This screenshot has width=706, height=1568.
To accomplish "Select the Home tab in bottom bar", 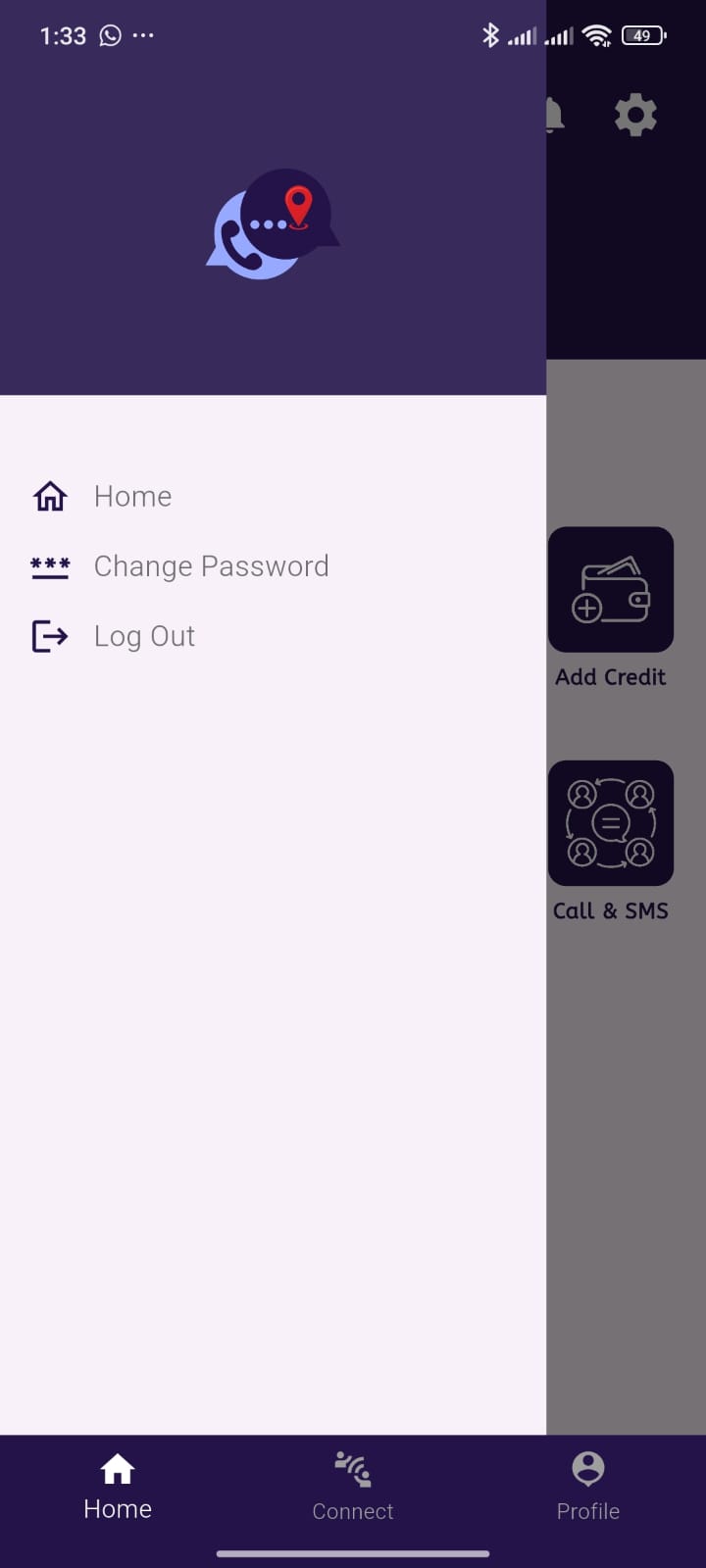I will [118, 1486].
